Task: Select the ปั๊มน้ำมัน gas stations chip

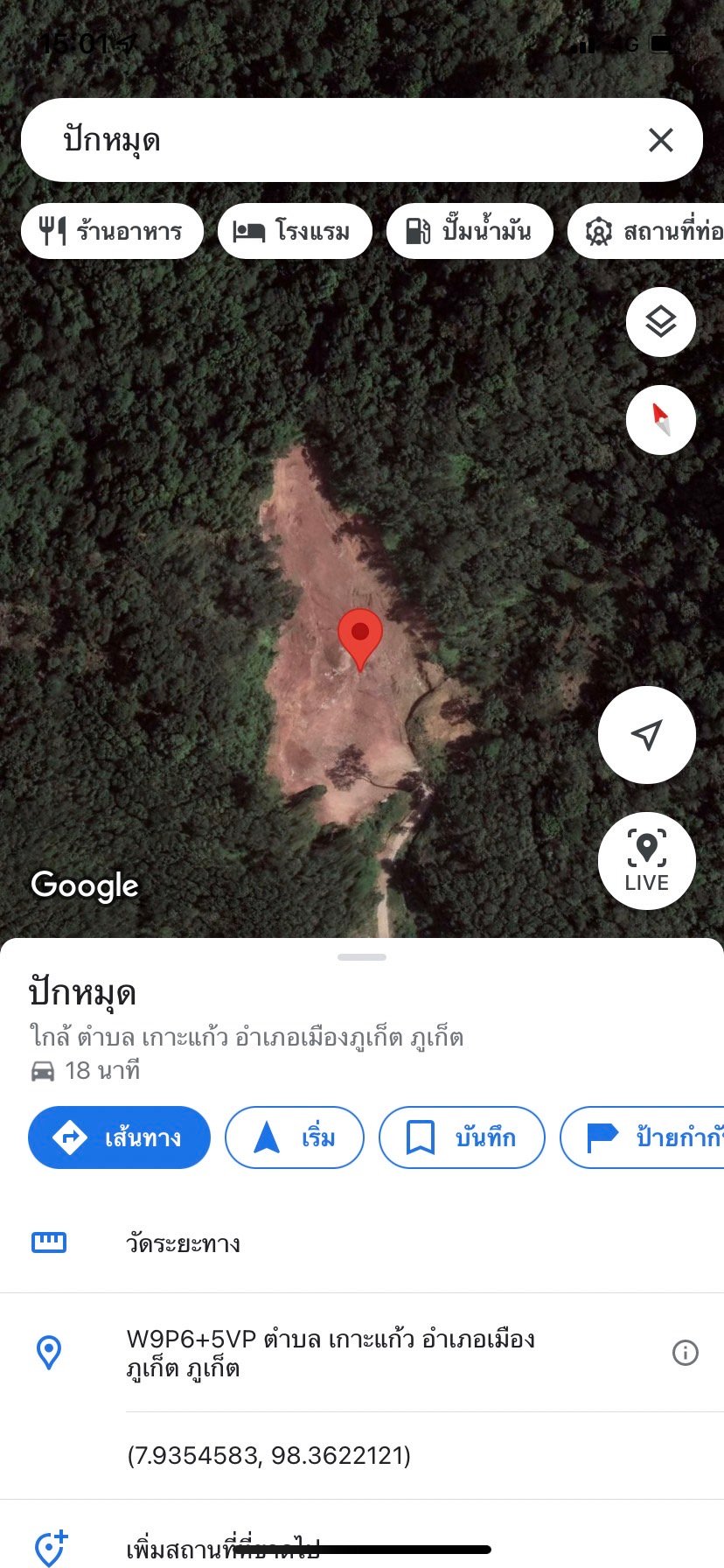Action: tap(470, 231)
